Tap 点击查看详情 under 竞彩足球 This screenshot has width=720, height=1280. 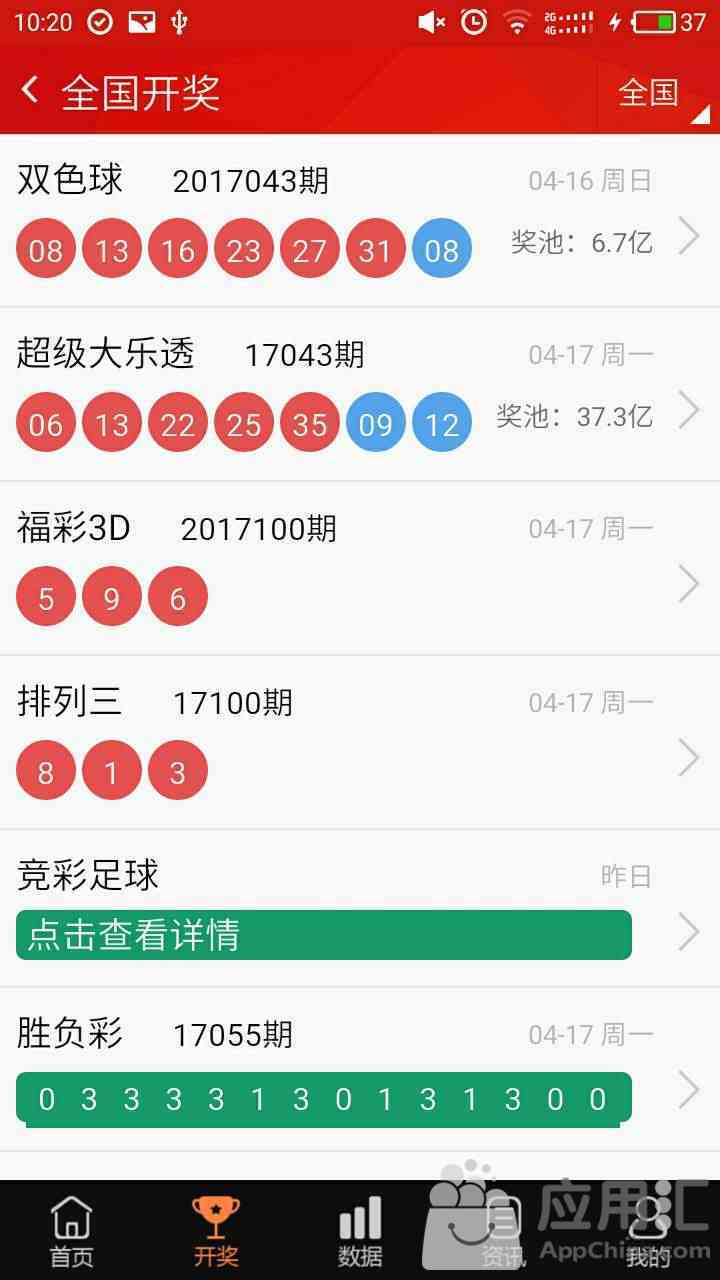(x=324, y=935)
